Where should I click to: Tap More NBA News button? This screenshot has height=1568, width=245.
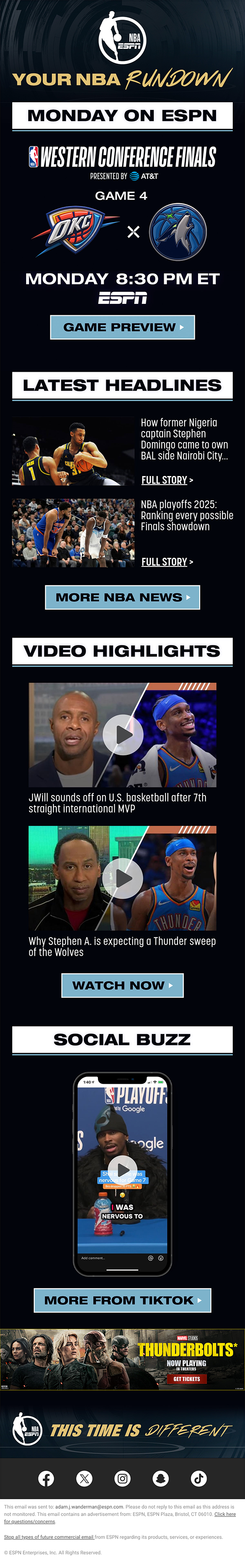122,597
